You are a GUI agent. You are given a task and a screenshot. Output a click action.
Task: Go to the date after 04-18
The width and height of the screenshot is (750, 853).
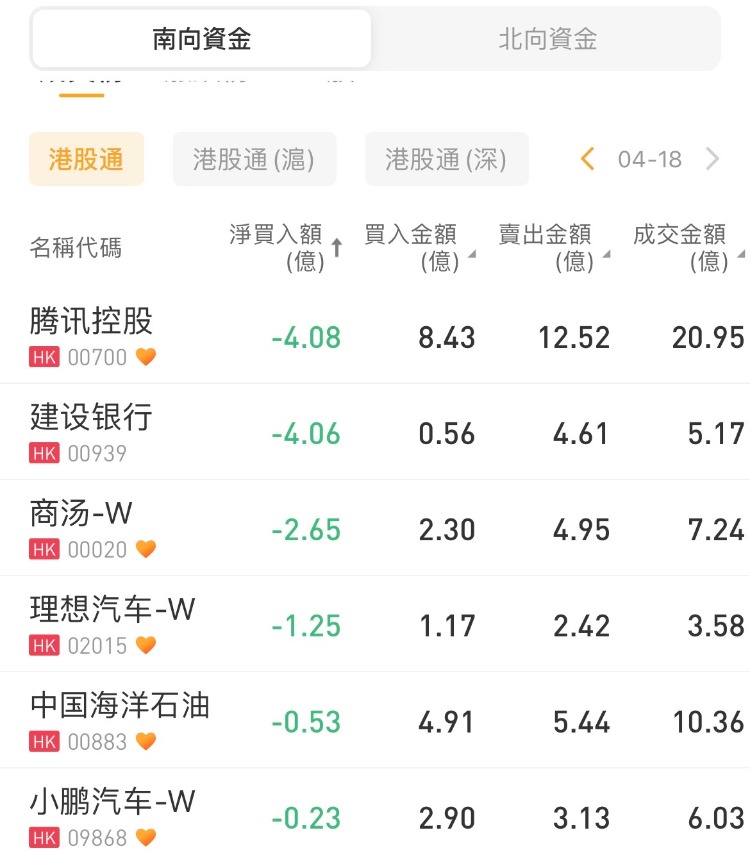[x=713, y=159]
